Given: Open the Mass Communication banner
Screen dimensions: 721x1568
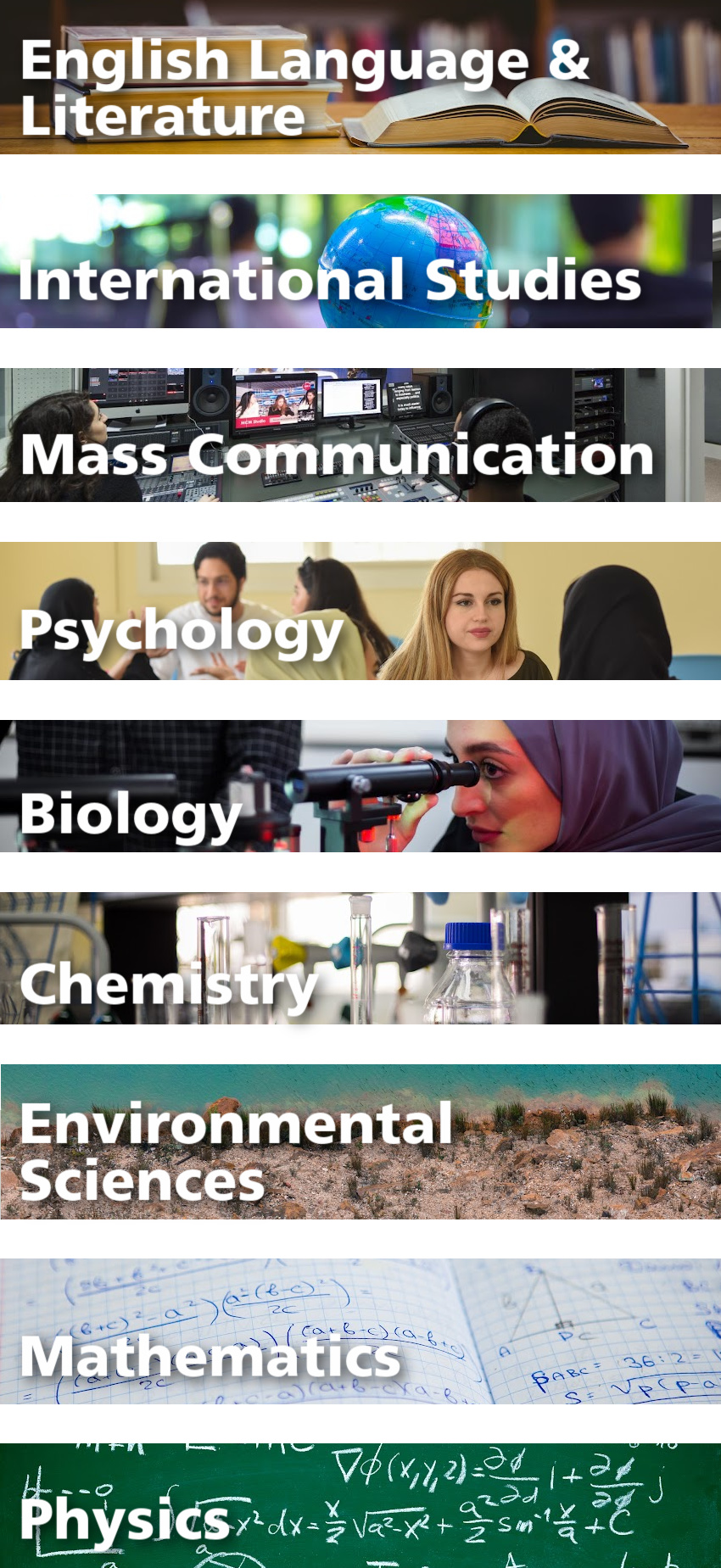Looking at the screenshot, I should click(360, 435).
